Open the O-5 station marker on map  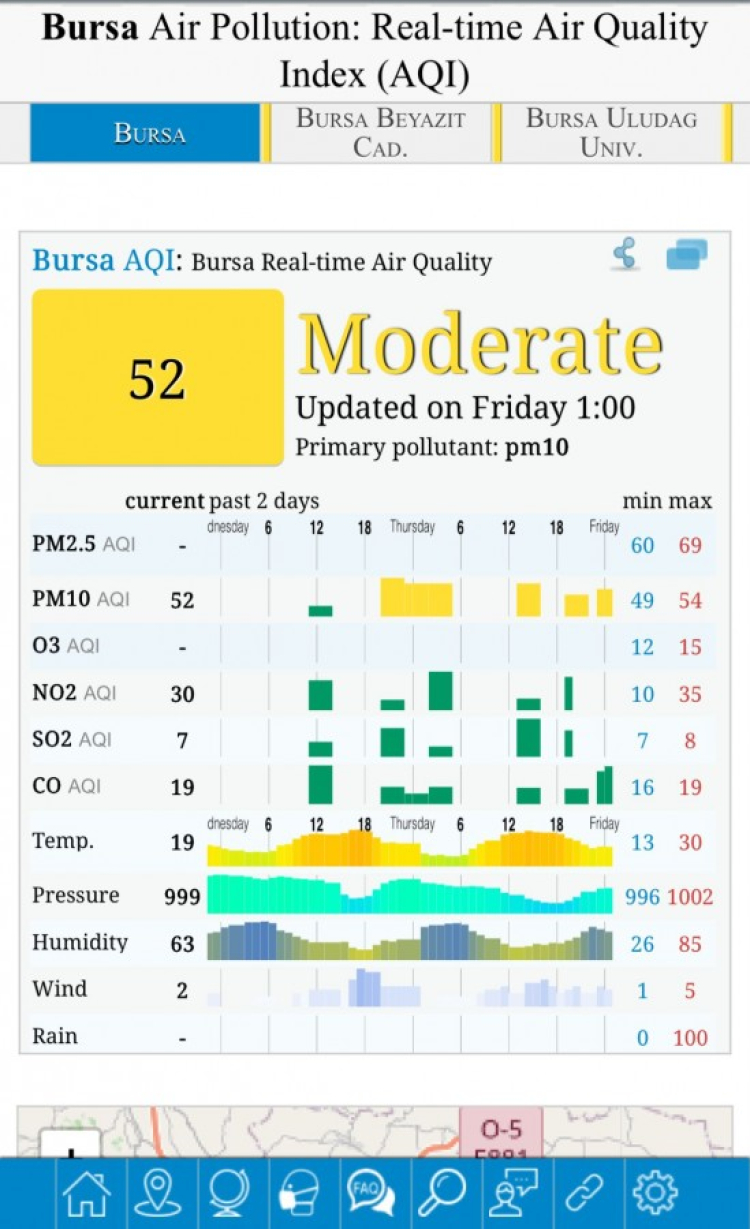pyautogui.click(x=501, y=1133)
